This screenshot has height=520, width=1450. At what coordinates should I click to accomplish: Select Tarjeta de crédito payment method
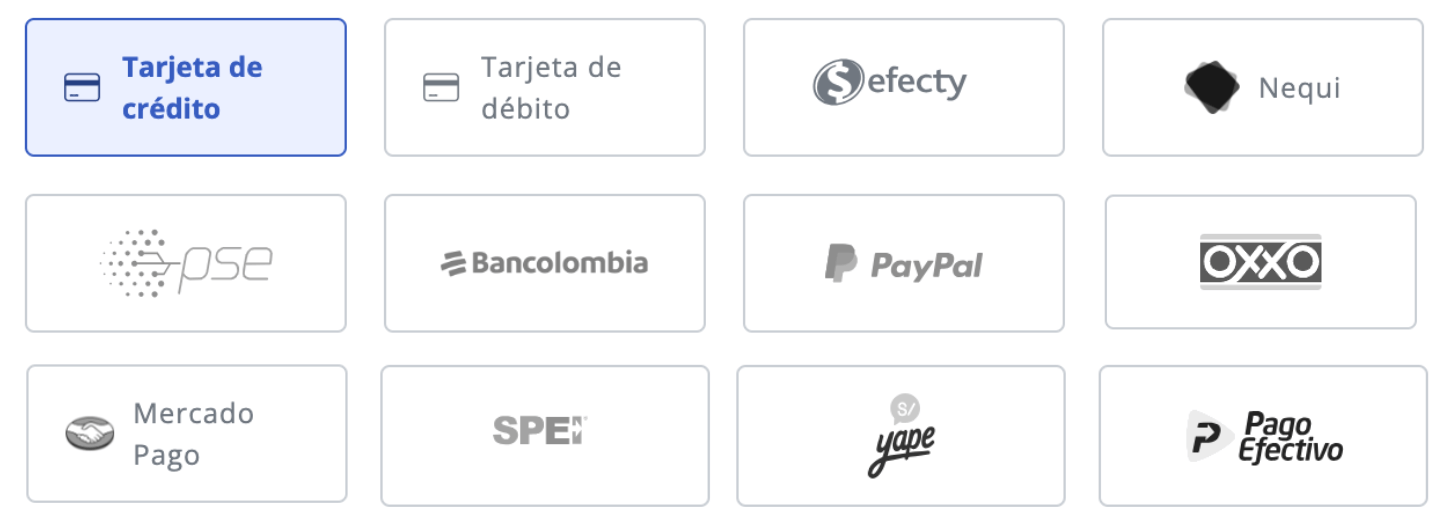[186, 88]
